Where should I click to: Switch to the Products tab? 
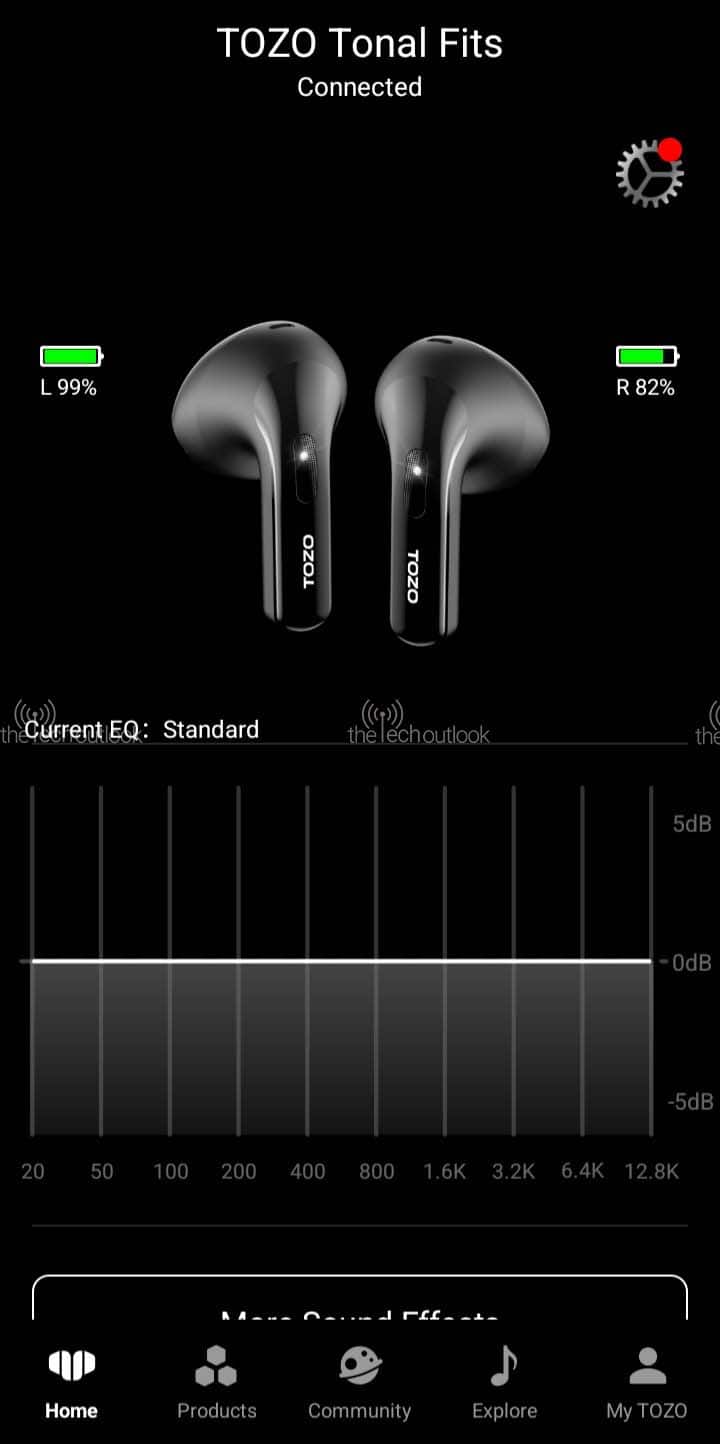tap(216, 1381)
